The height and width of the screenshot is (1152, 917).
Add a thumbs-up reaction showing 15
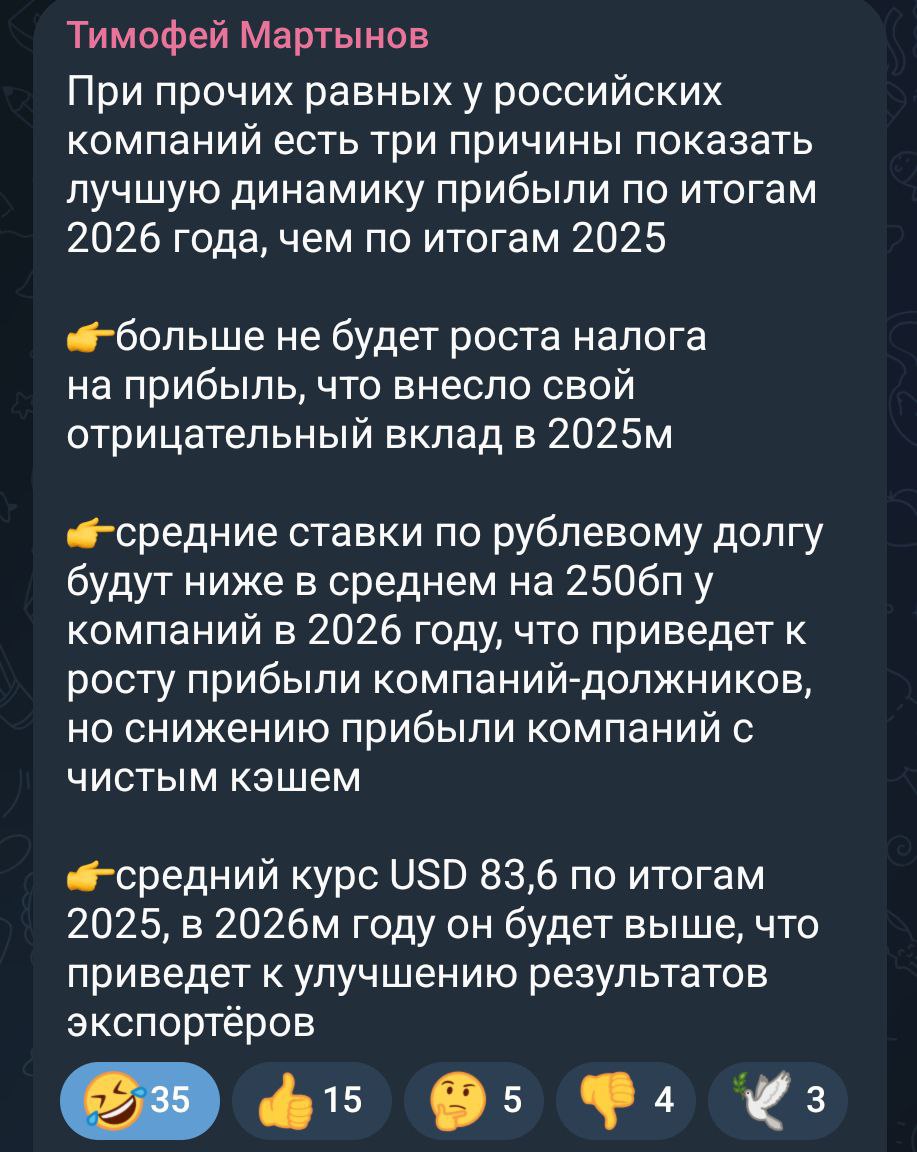pos(311,1100)
